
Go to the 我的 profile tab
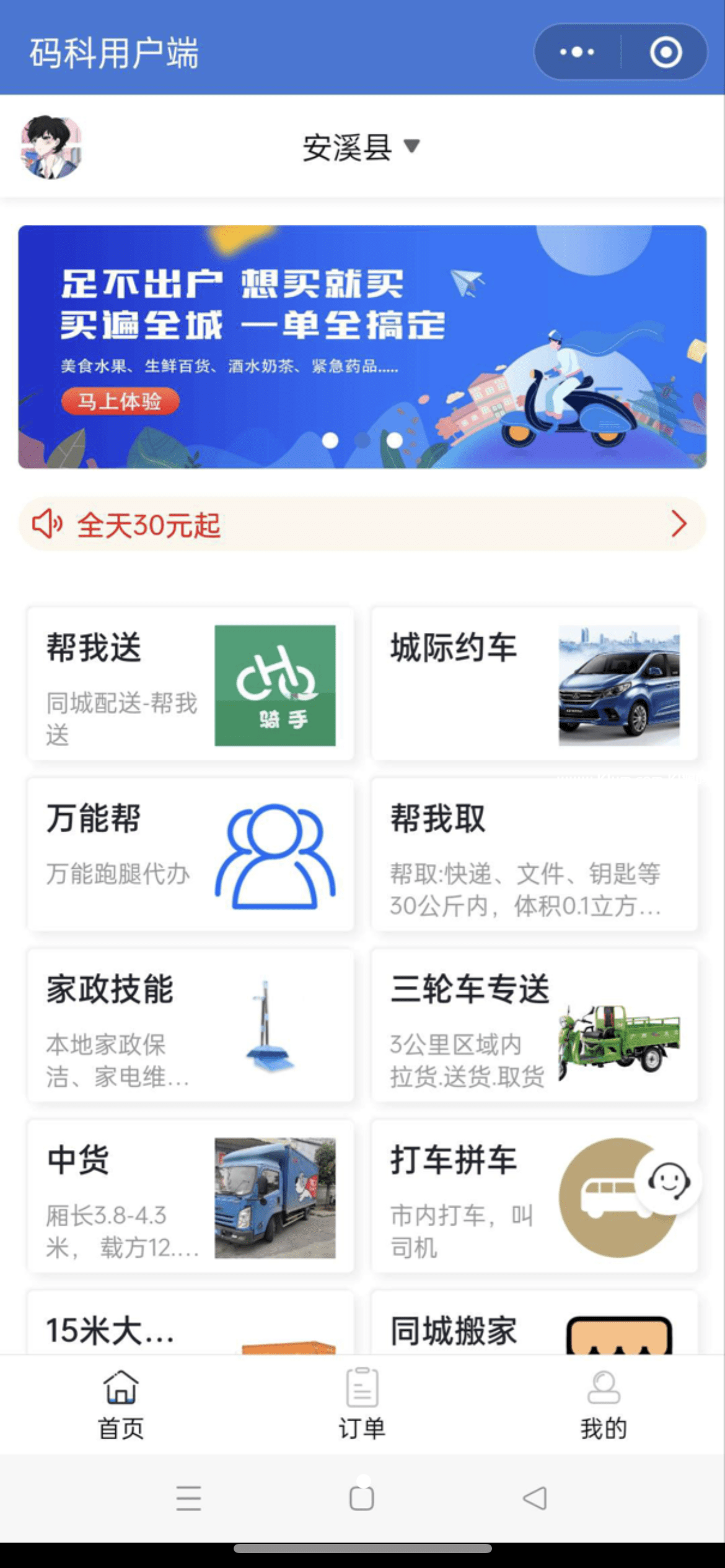pos(603,1405)
